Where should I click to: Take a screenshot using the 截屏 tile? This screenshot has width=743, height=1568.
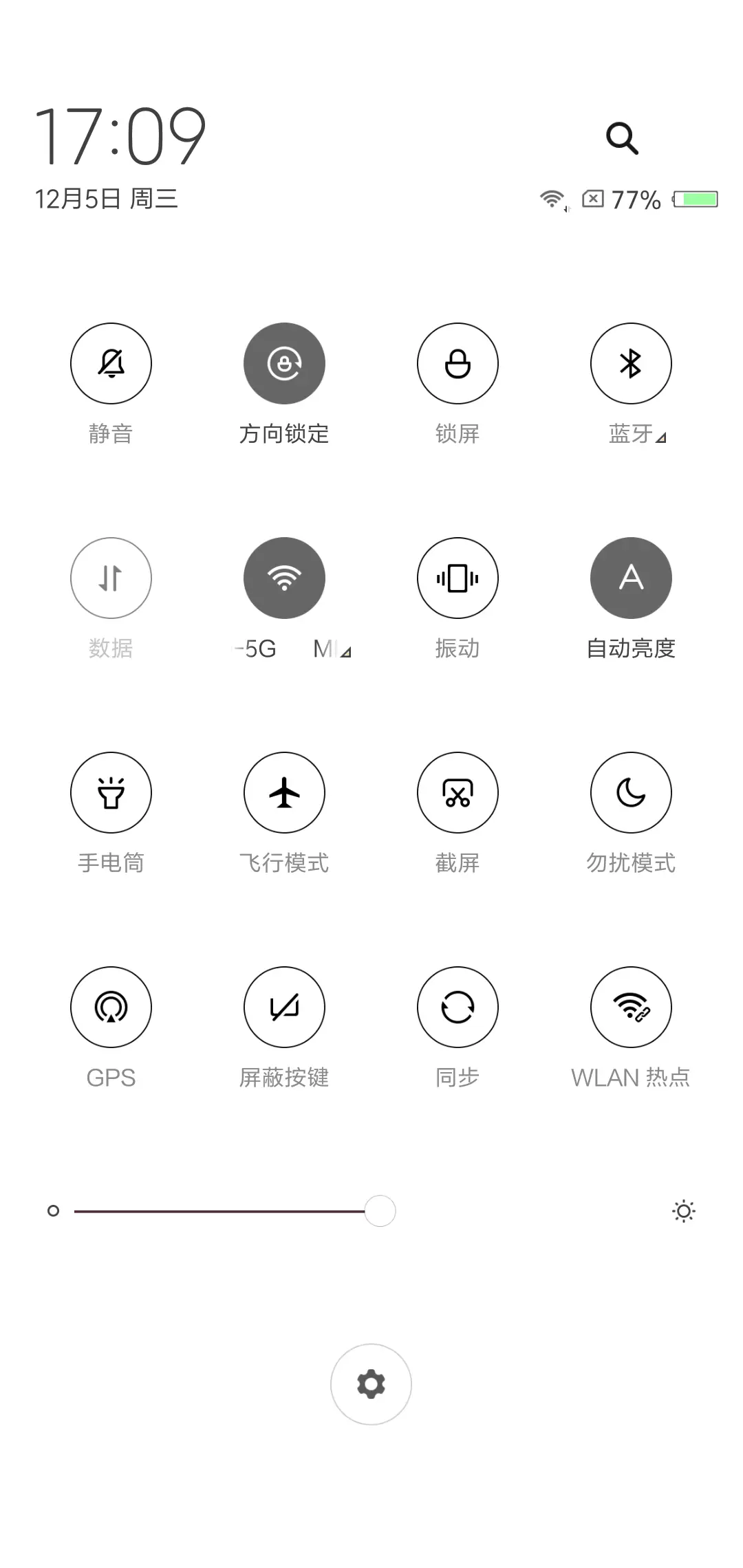(x=457, y=792)
